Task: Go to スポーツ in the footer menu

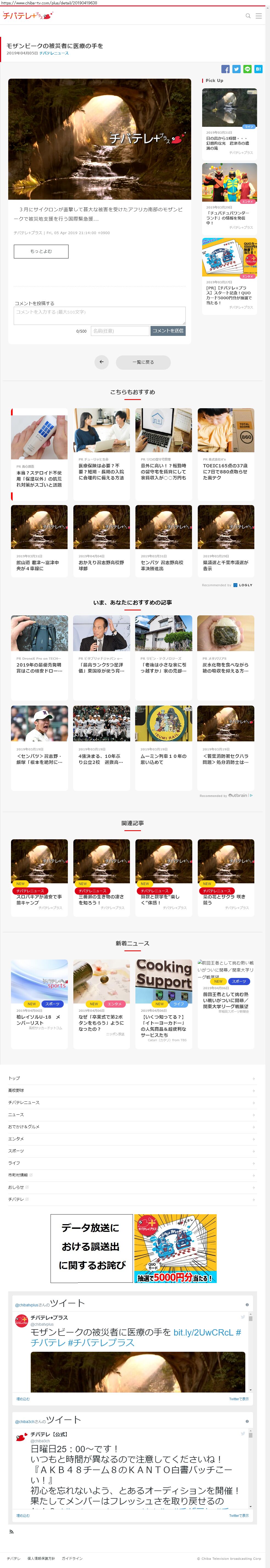Action: click(16, 1151)
